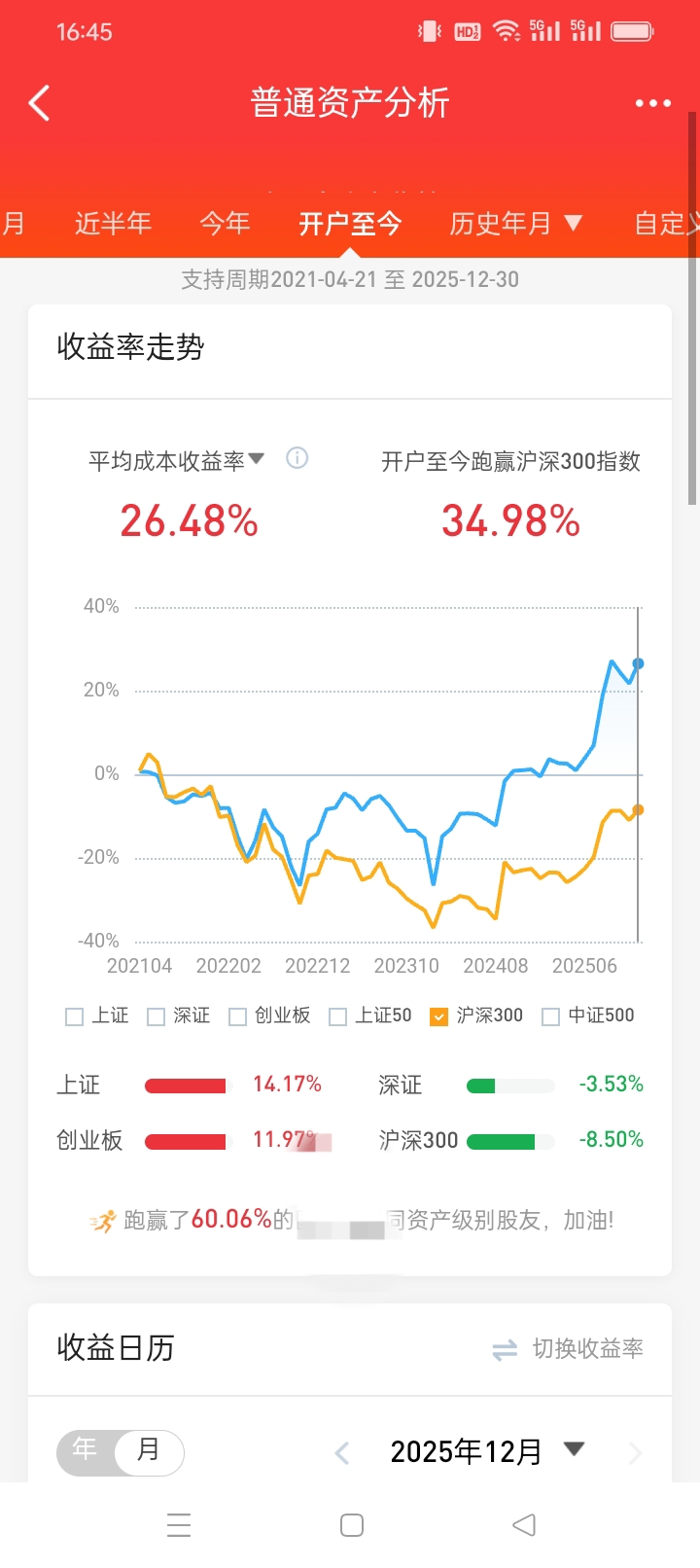The image size is (700, 1568).
Task: Switch to the 近半年 tab
Action: (x=113, y=224)
